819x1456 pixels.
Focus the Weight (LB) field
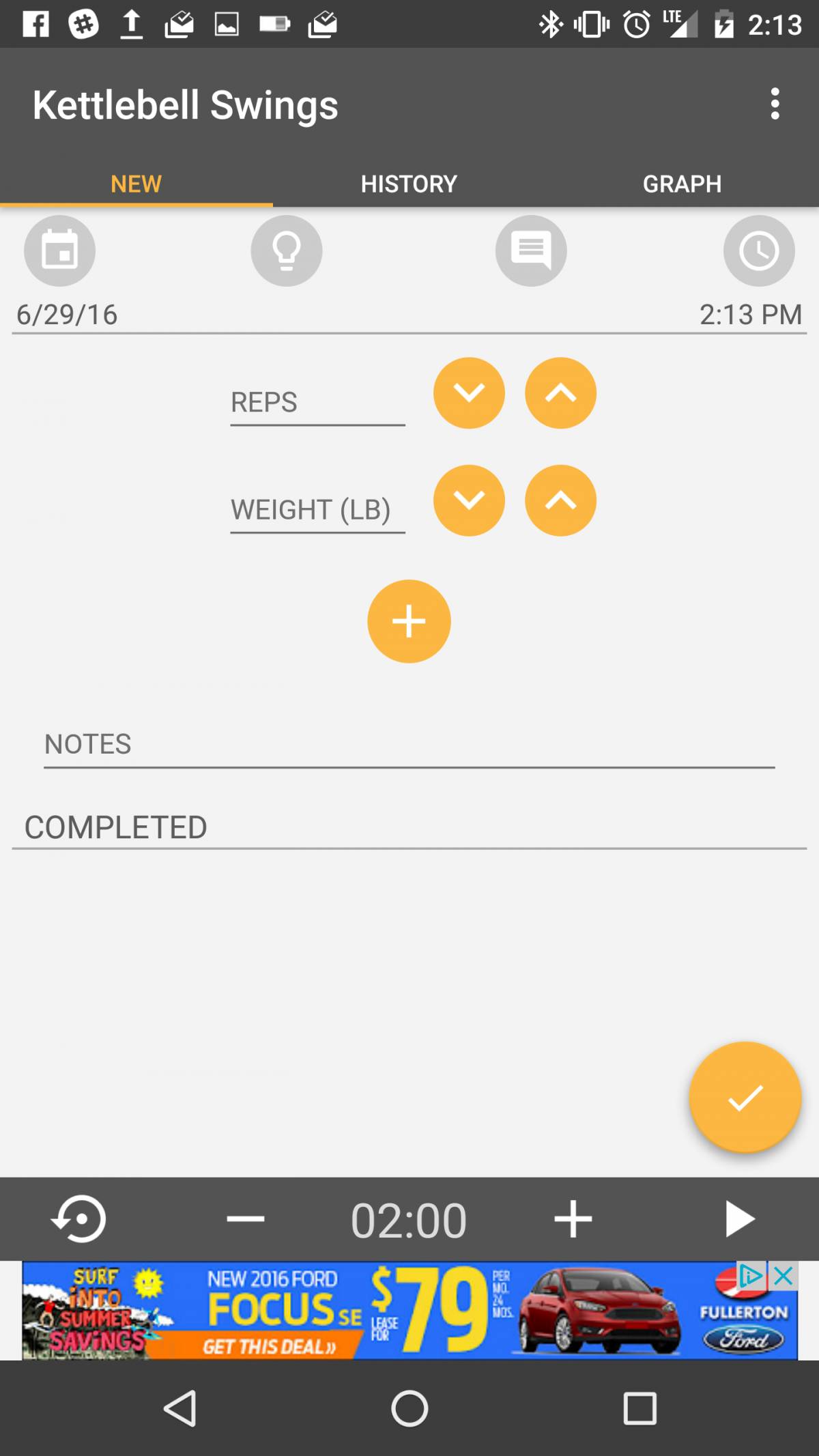317,510
